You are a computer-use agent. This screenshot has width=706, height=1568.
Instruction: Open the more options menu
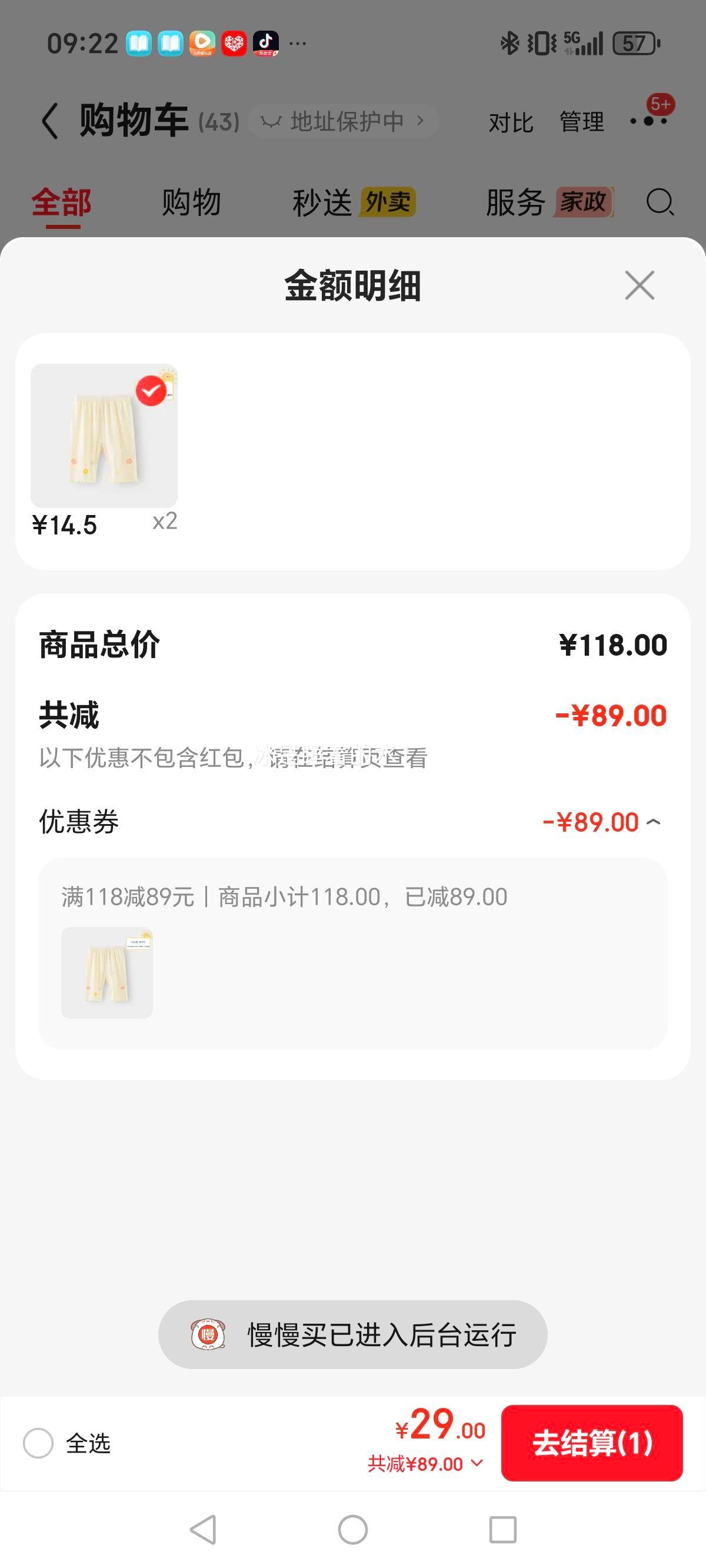[649, 121]
